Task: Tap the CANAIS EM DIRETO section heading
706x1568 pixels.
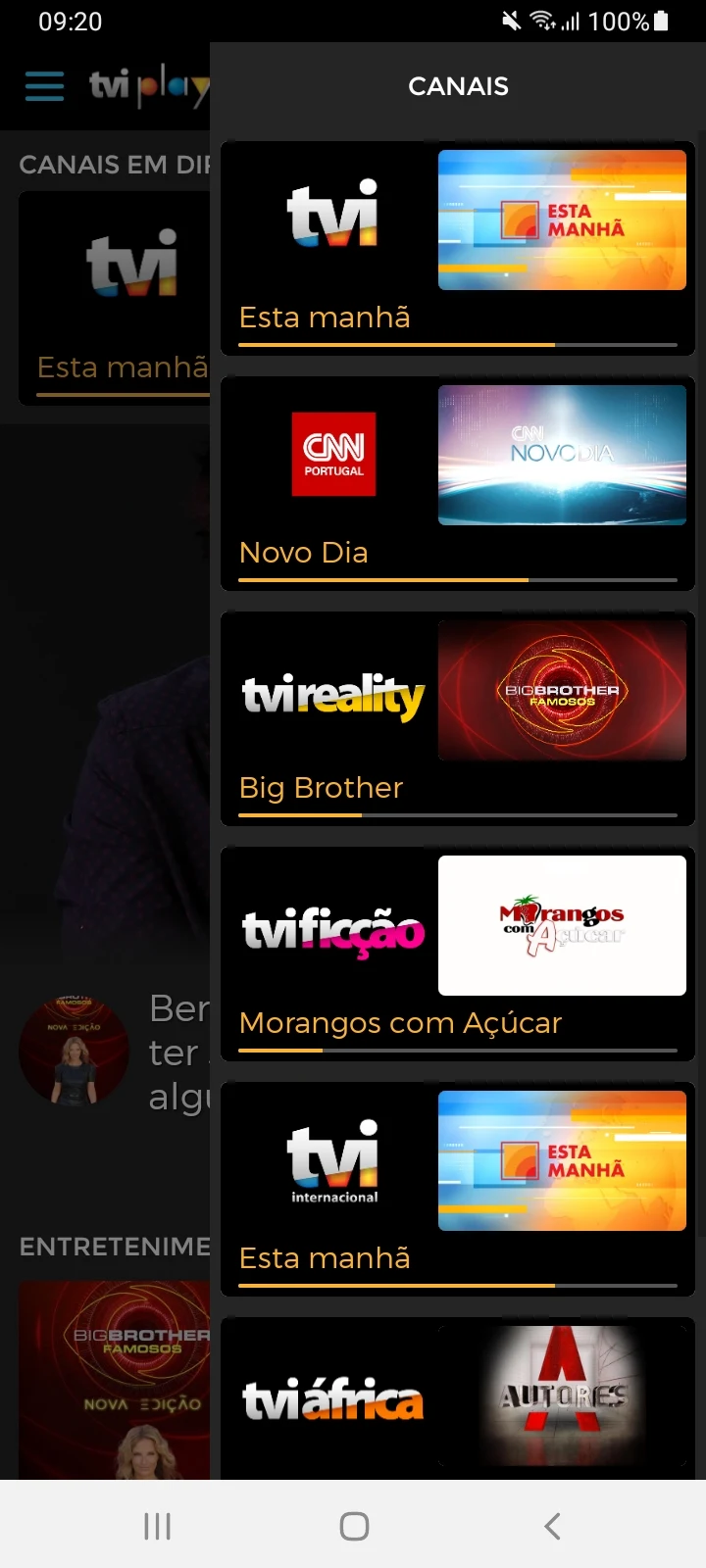Action: 108,164
